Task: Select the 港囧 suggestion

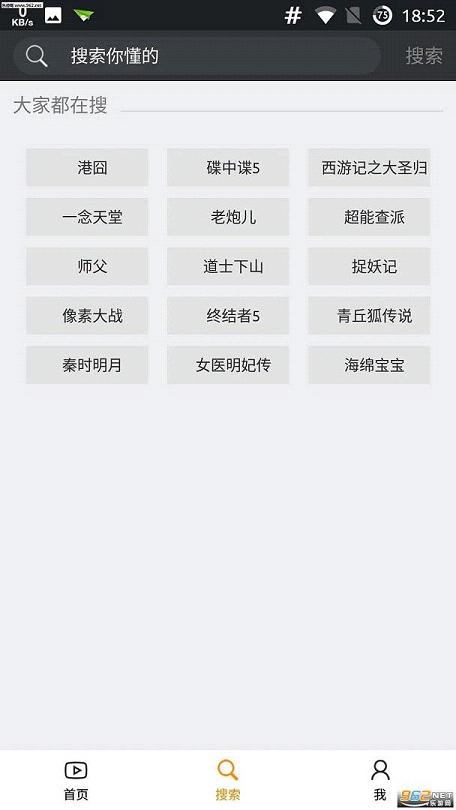Action: click(87, 167)
